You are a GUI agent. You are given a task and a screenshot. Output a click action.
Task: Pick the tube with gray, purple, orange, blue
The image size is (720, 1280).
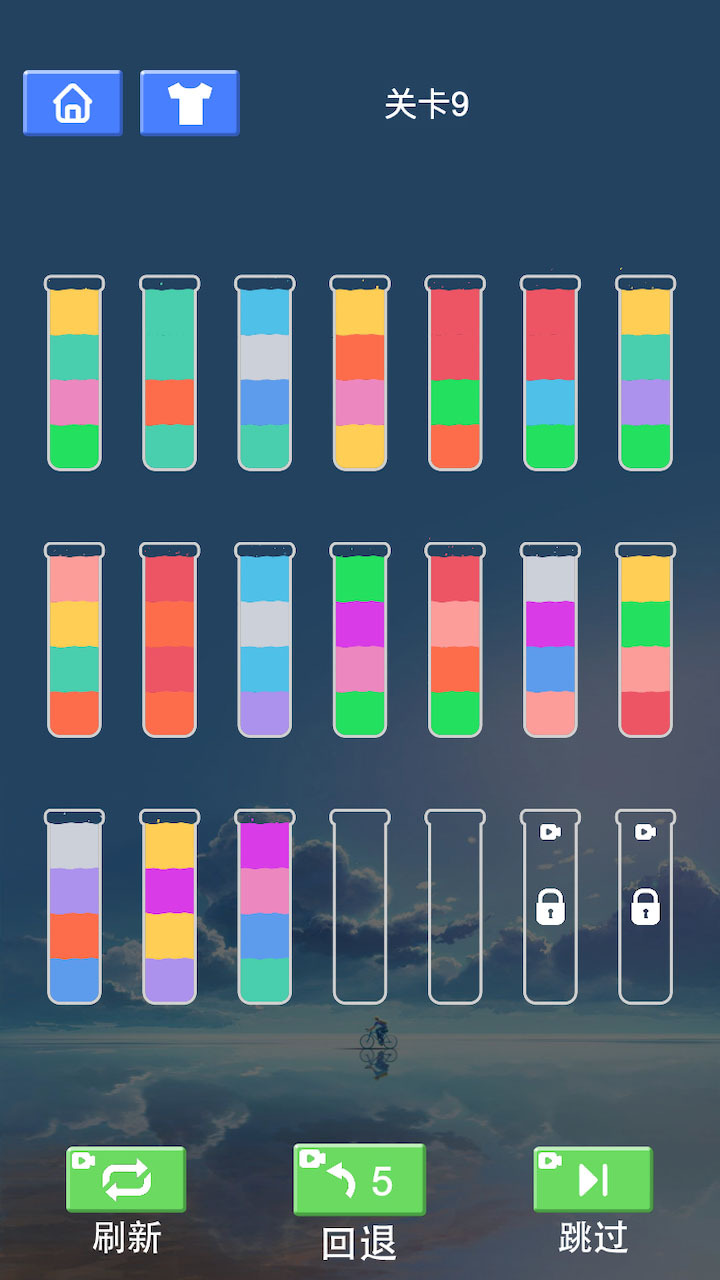coord(74,908)
